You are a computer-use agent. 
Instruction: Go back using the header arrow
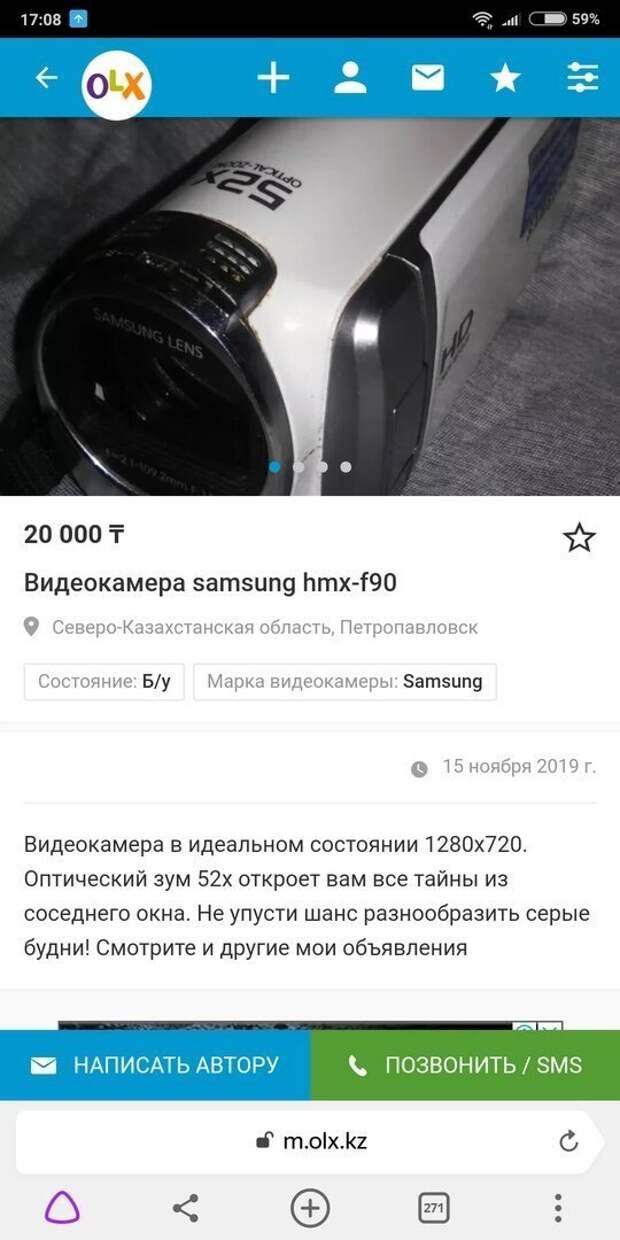tap(46, 78)
